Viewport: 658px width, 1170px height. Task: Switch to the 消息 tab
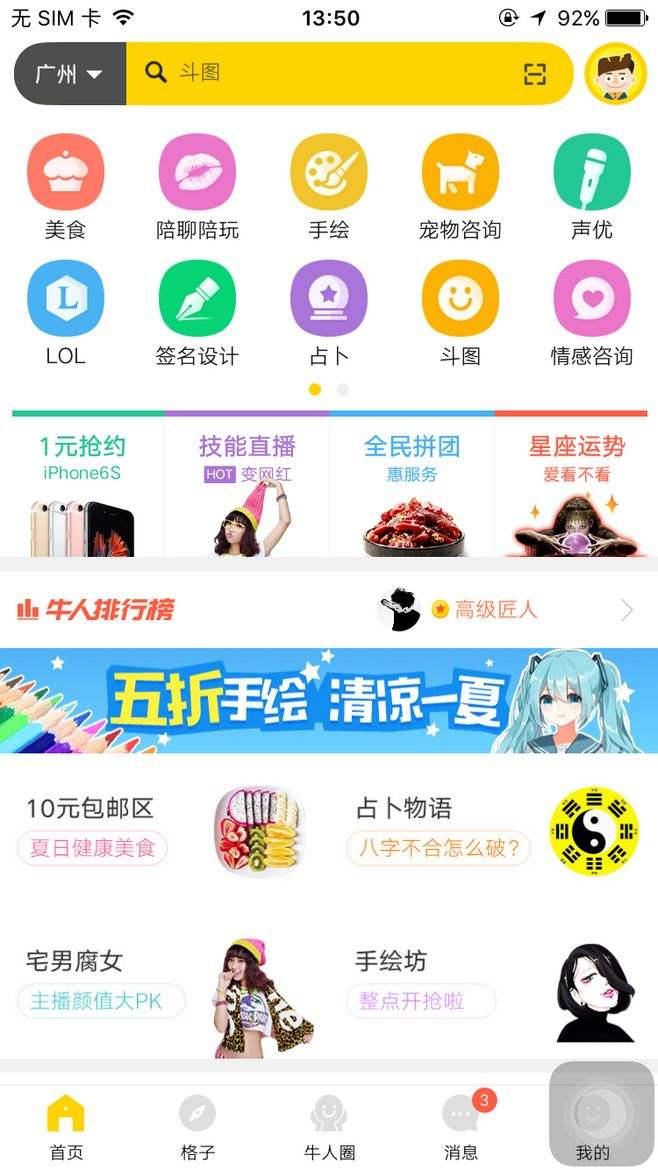pos(461,1126)
